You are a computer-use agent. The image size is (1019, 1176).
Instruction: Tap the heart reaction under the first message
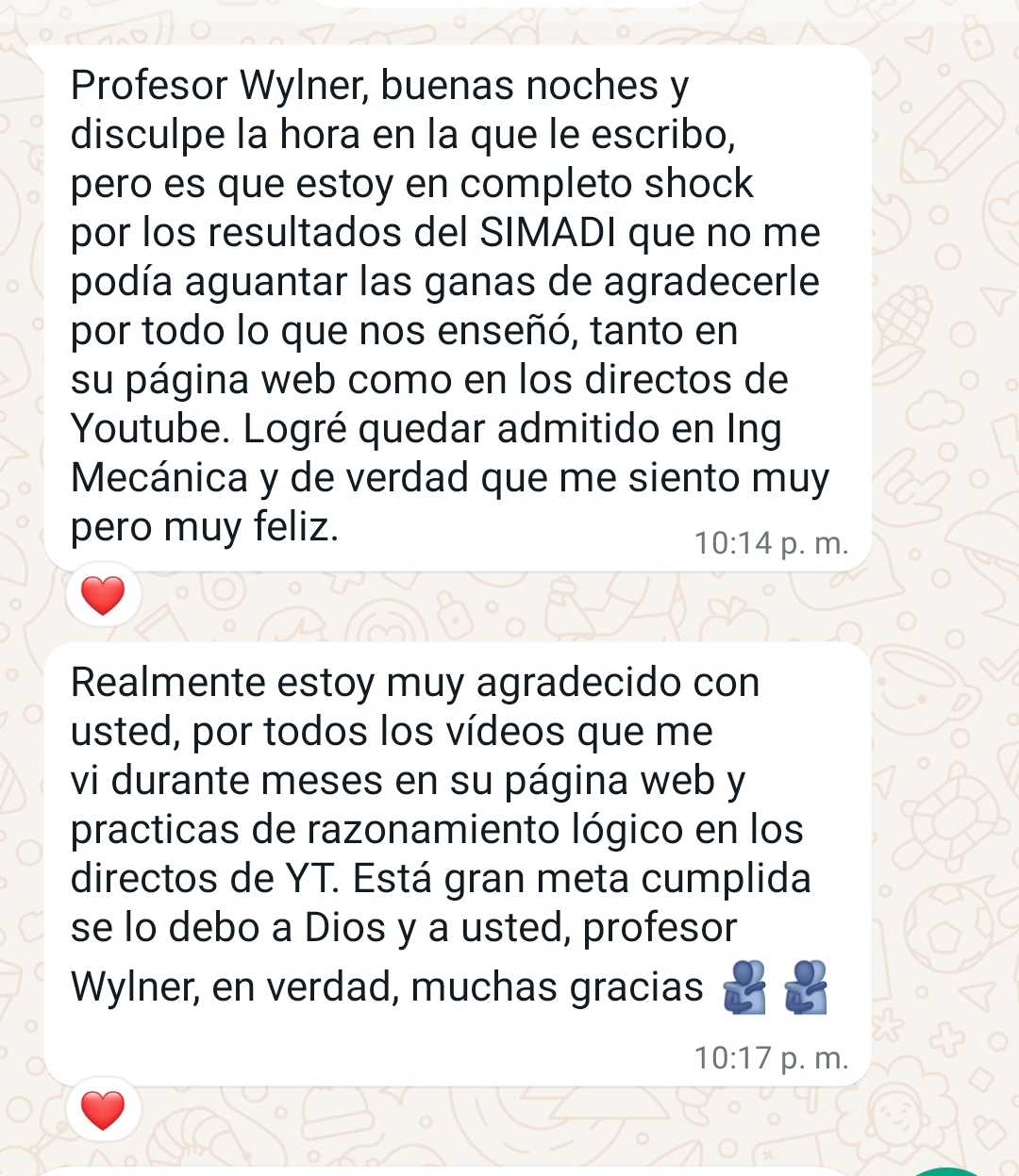click(104, 594)
